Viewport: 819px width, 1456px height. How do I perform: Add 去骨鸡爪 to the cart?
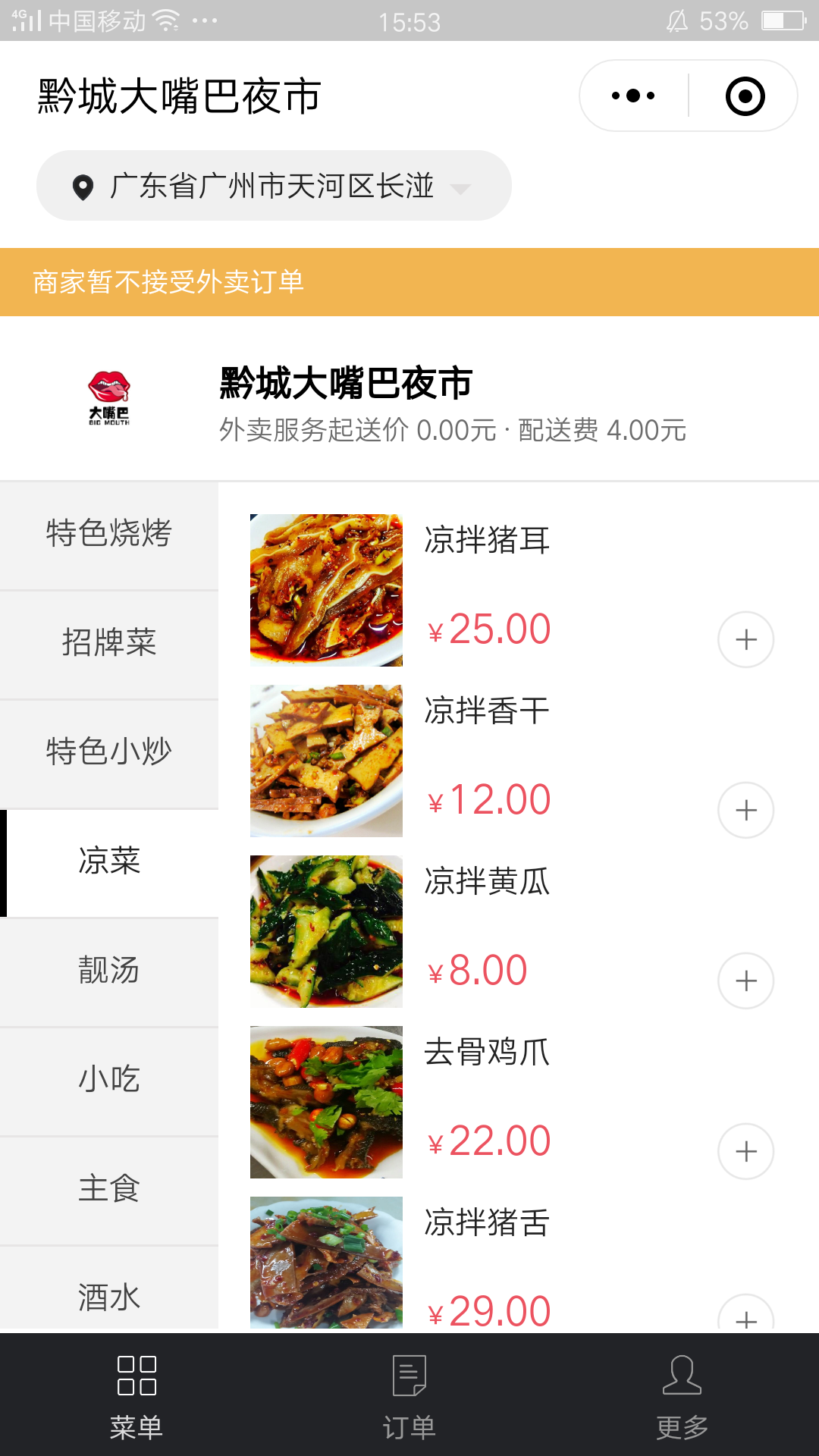(x=746, y=1151)
